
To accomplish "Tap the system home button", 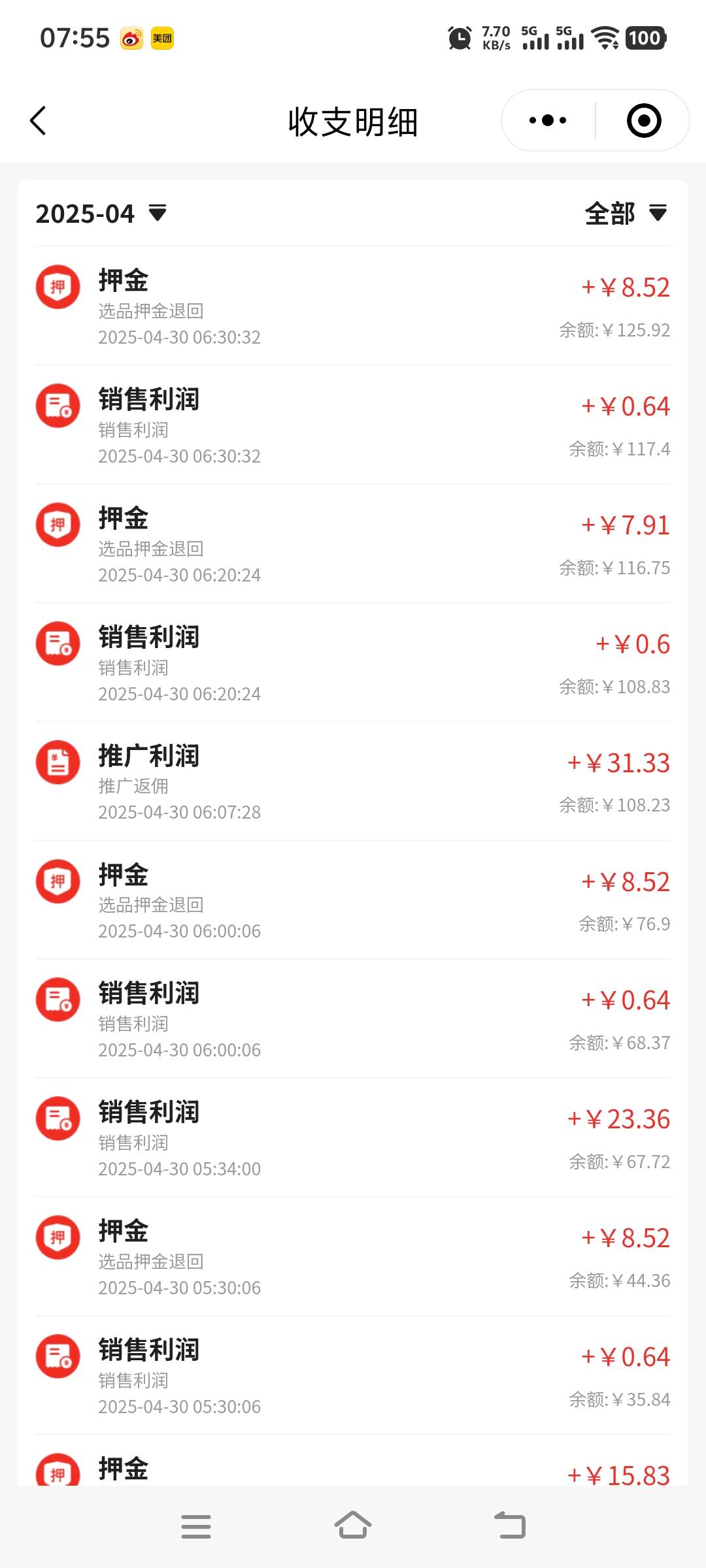I will [353, 1526].
